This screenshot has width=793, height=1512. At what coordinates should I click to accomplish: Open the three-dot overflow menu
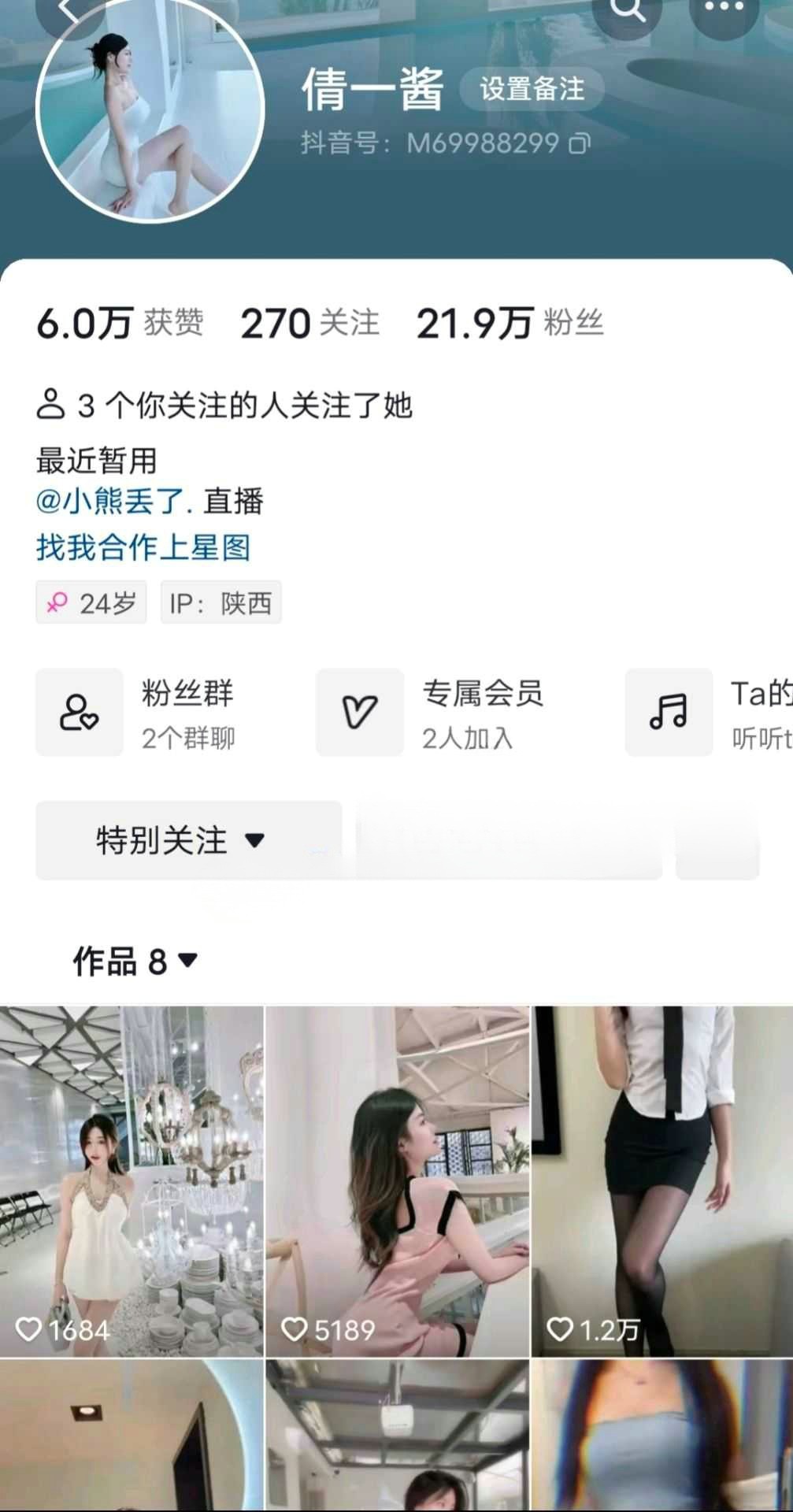723,9
